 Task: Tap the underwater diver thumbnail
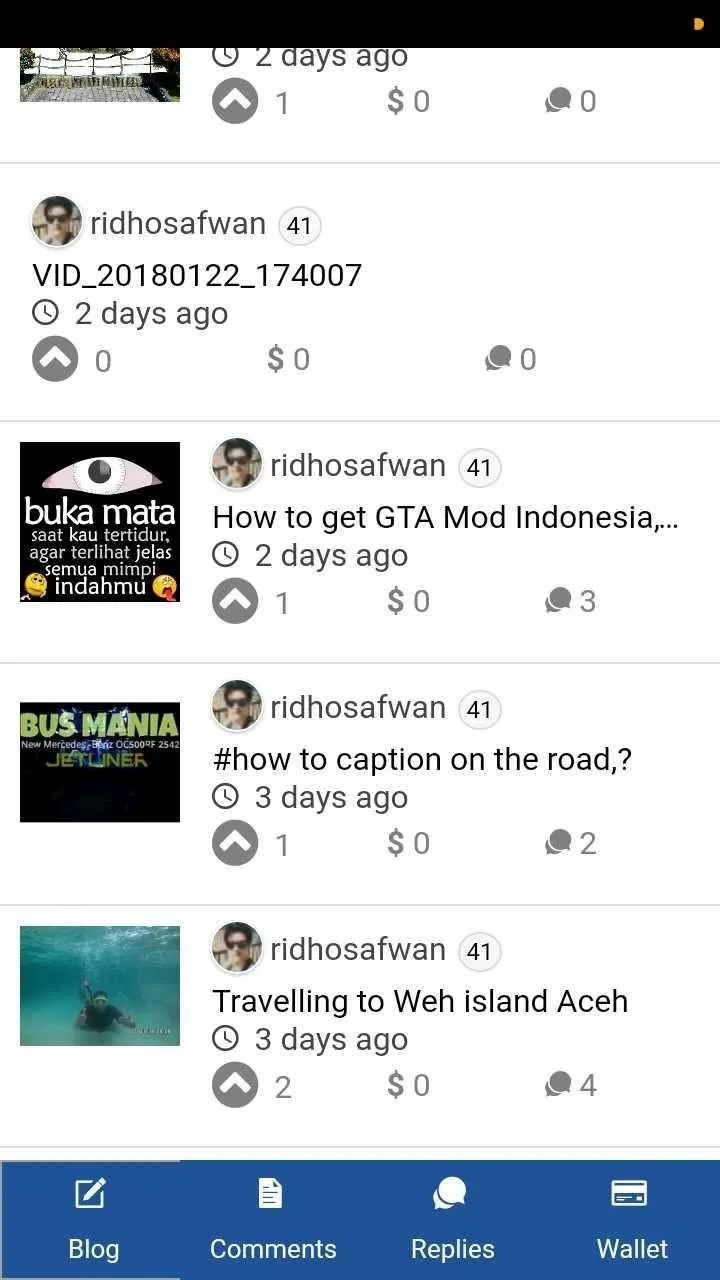point(100,985)
